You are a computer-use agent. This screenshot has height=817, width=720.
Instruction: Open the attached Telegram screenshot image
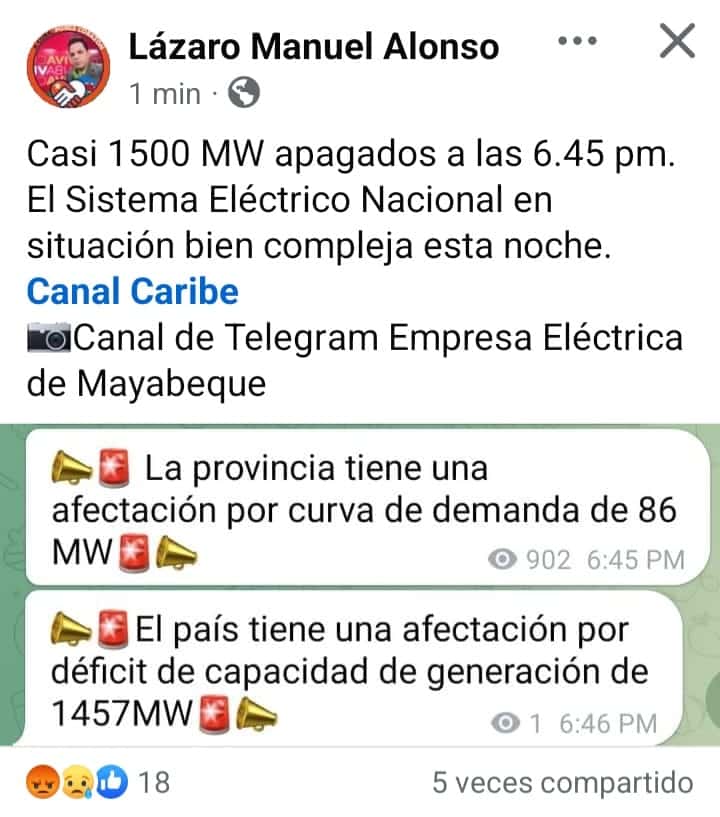pyautogui.click(x=360, y=585)
